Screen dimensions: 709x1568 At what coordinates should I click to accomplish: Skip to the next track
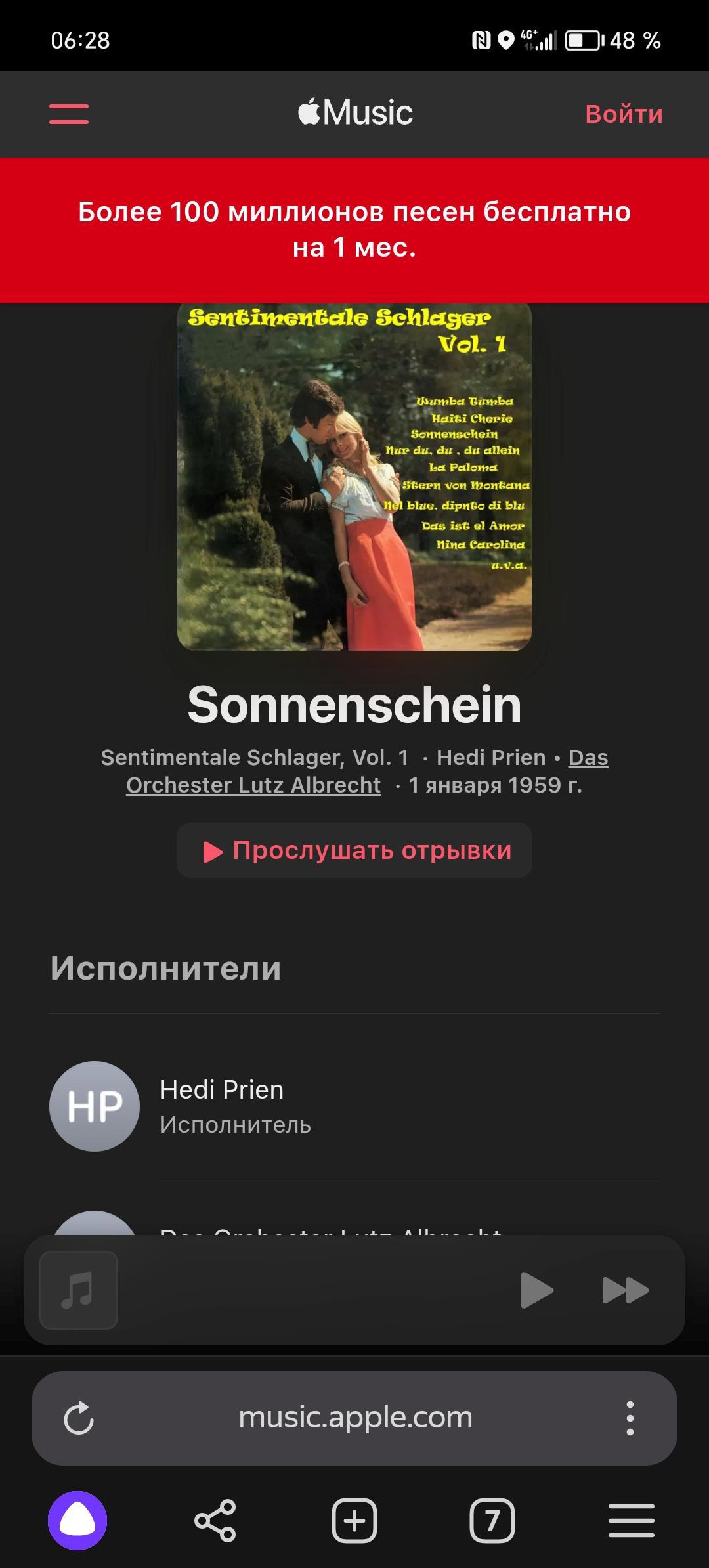click(625, 1290)
